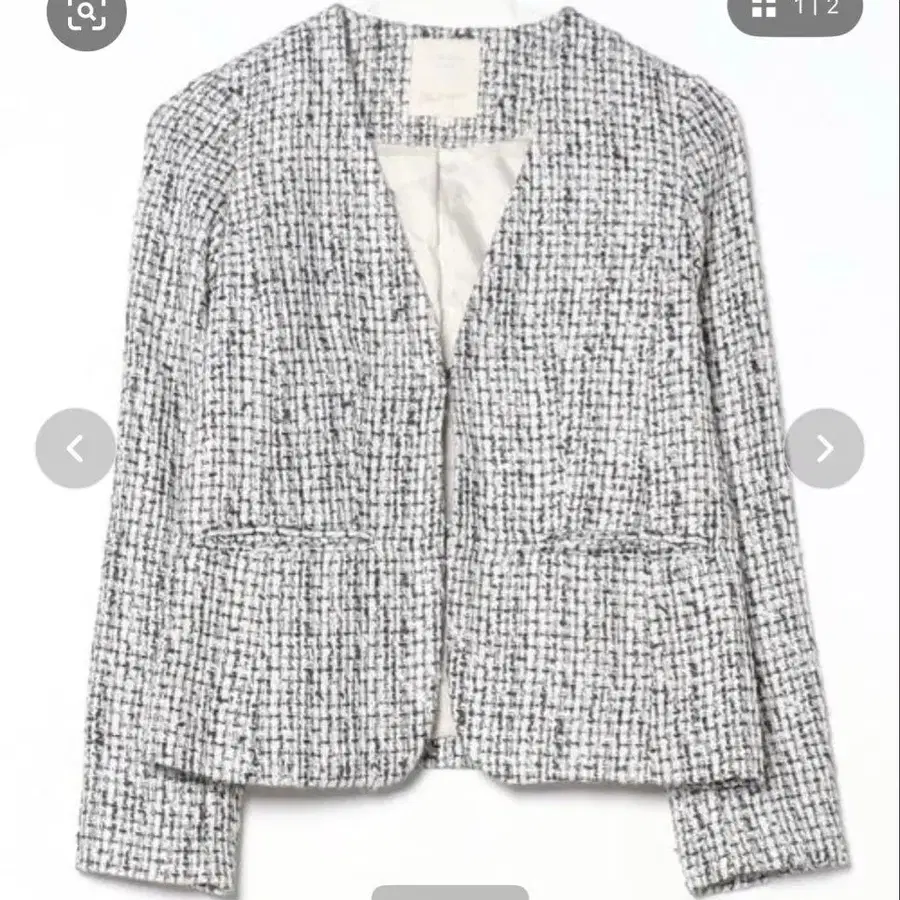Go back to the previous product image
Image resolution: width=900 pixels, height=900 pixels.
[75, 448]
